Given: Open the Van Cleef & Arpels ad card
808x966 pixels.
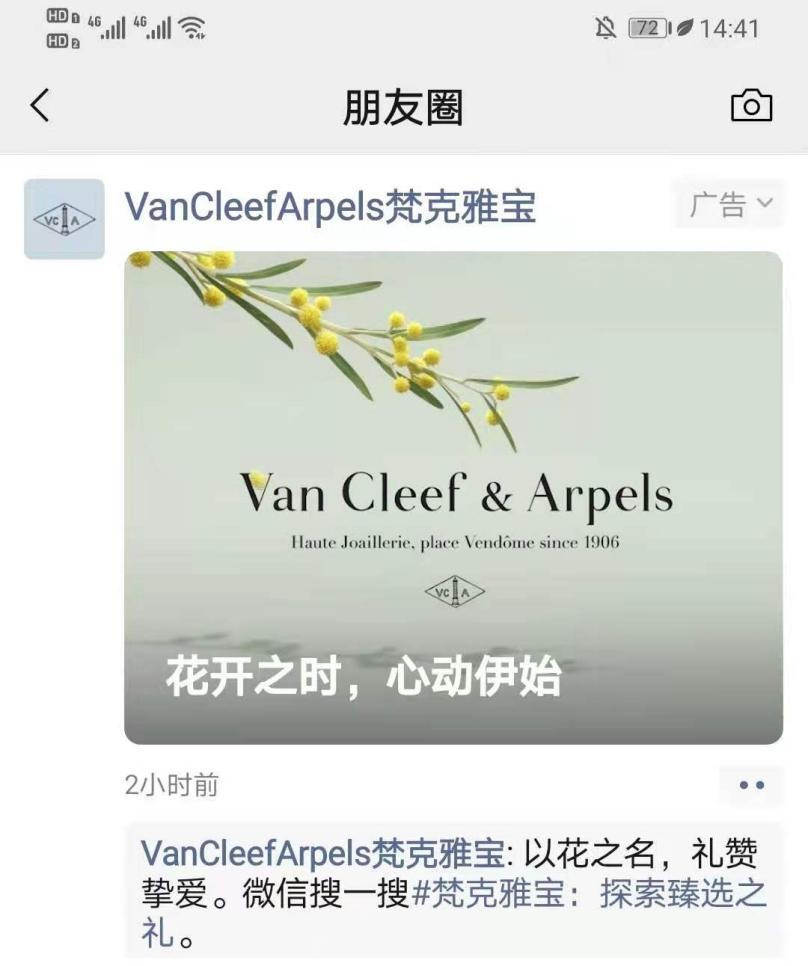Looking at the screenshot, I should [453, 497].
